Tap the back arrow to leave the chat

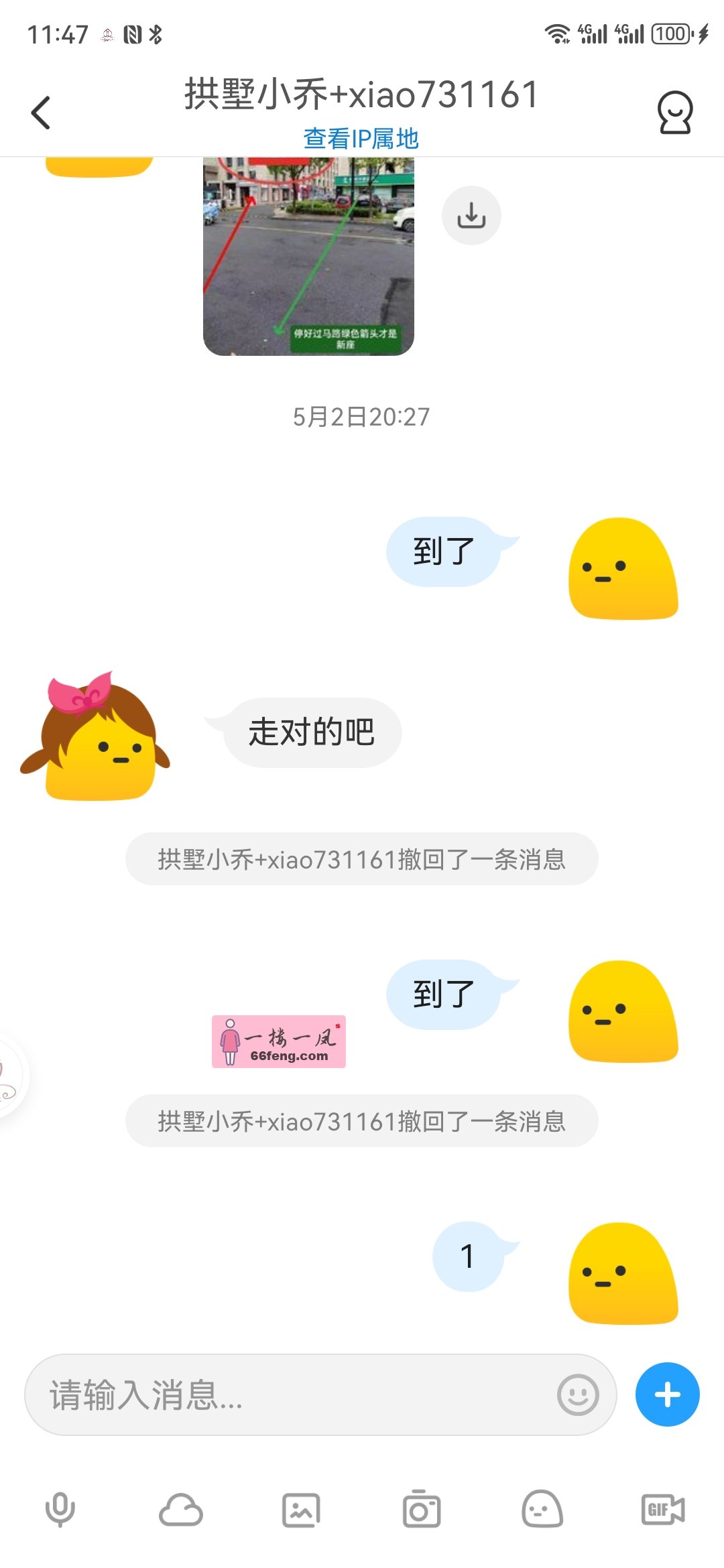click(40, 113)
